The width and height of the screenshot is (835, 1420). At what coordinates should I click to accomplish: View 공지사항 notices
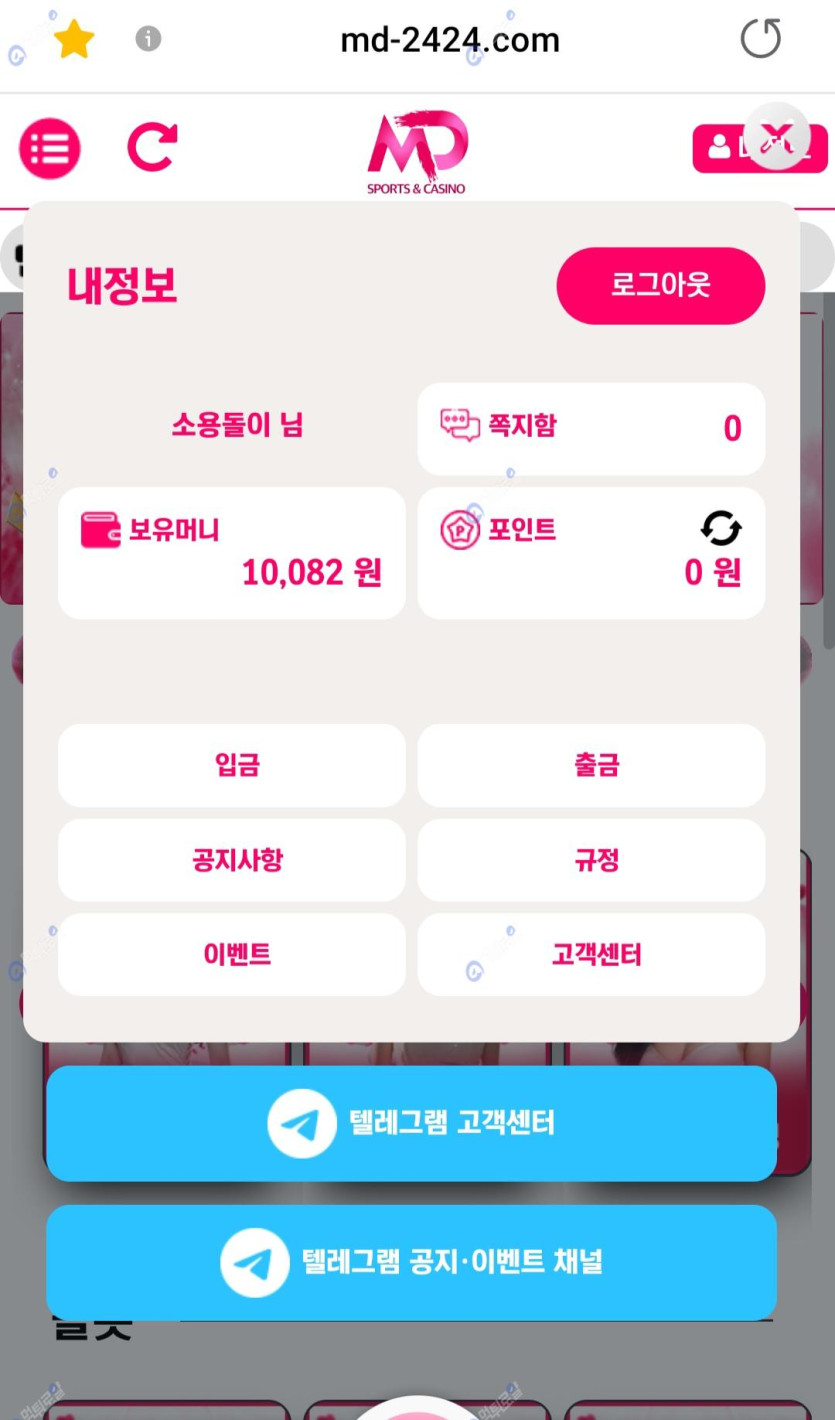[x=232, y=860]
